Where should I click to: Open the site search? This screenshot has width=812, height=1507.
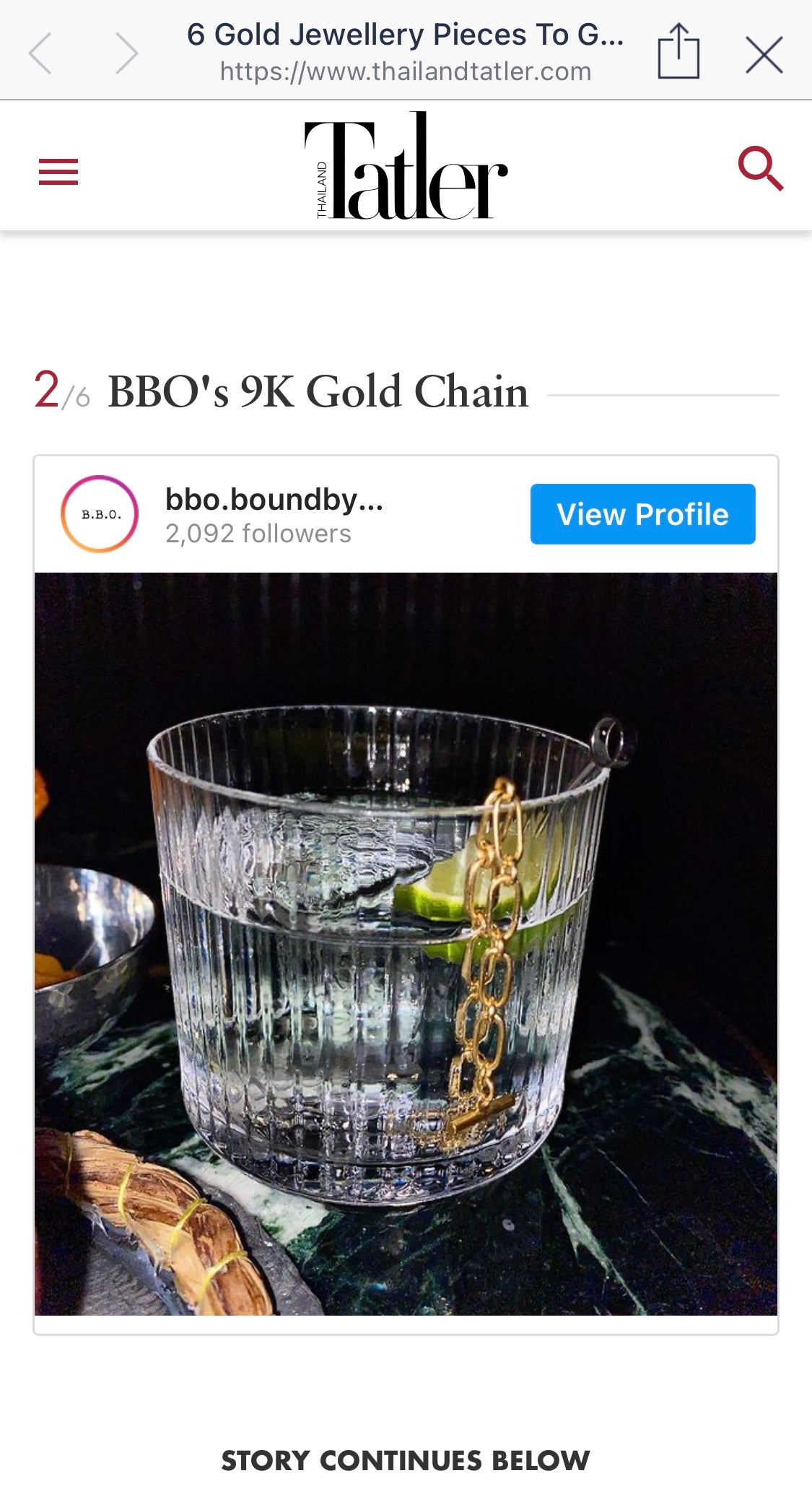[x=760, y=169]
